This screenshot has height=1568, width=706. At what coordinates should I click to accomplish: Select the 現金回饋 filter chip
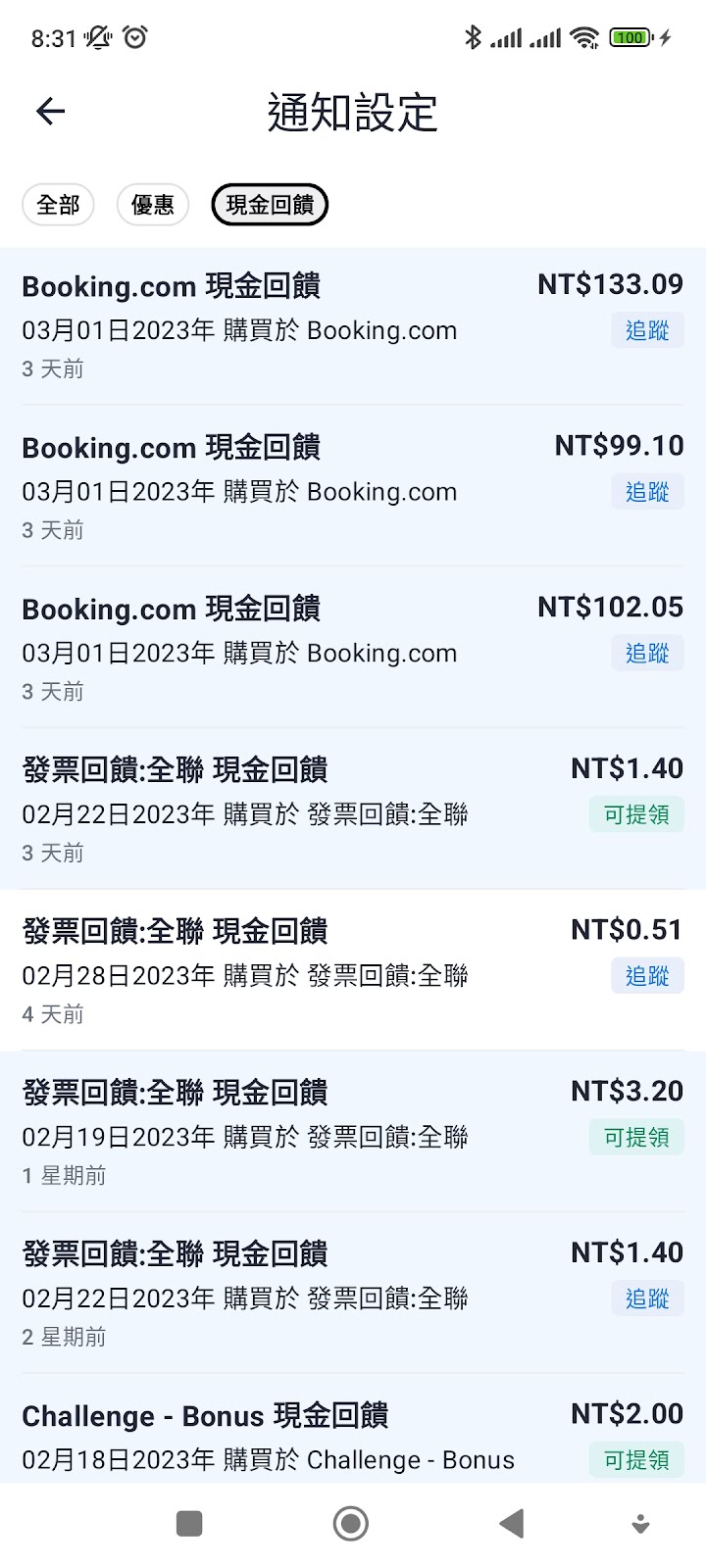coord(270,205)
